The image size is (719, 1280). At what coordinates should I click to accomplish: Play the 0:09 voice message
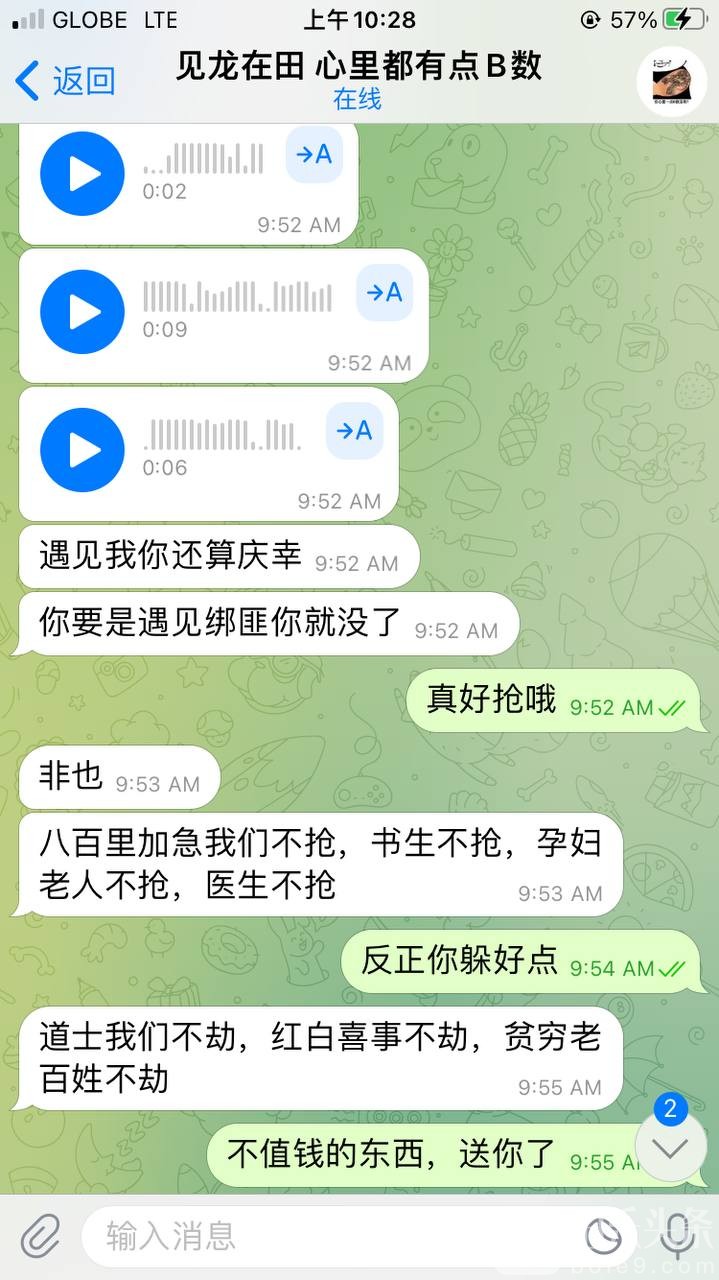click(x=82, y=312)
